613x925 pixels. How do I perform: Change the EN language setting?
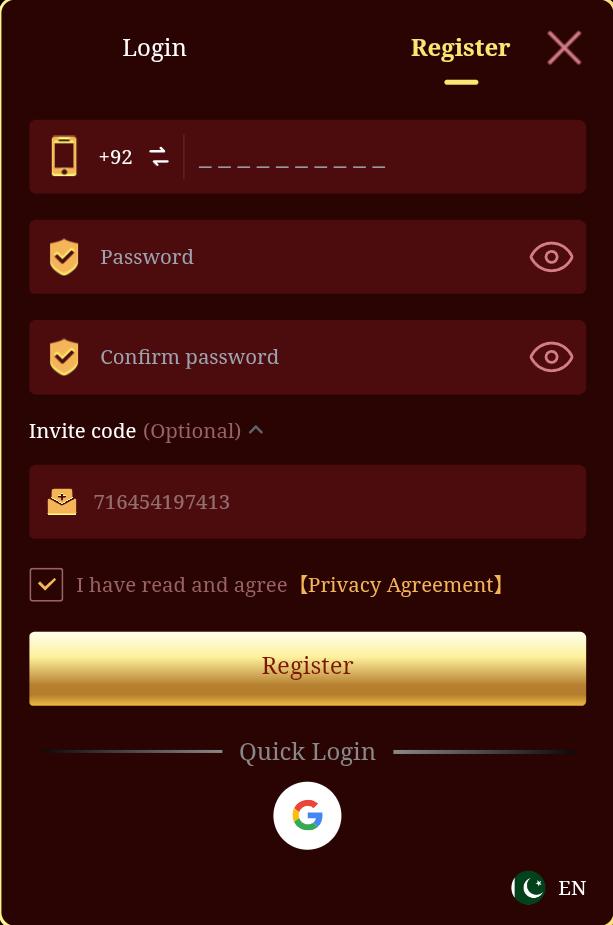coord(550,888)
